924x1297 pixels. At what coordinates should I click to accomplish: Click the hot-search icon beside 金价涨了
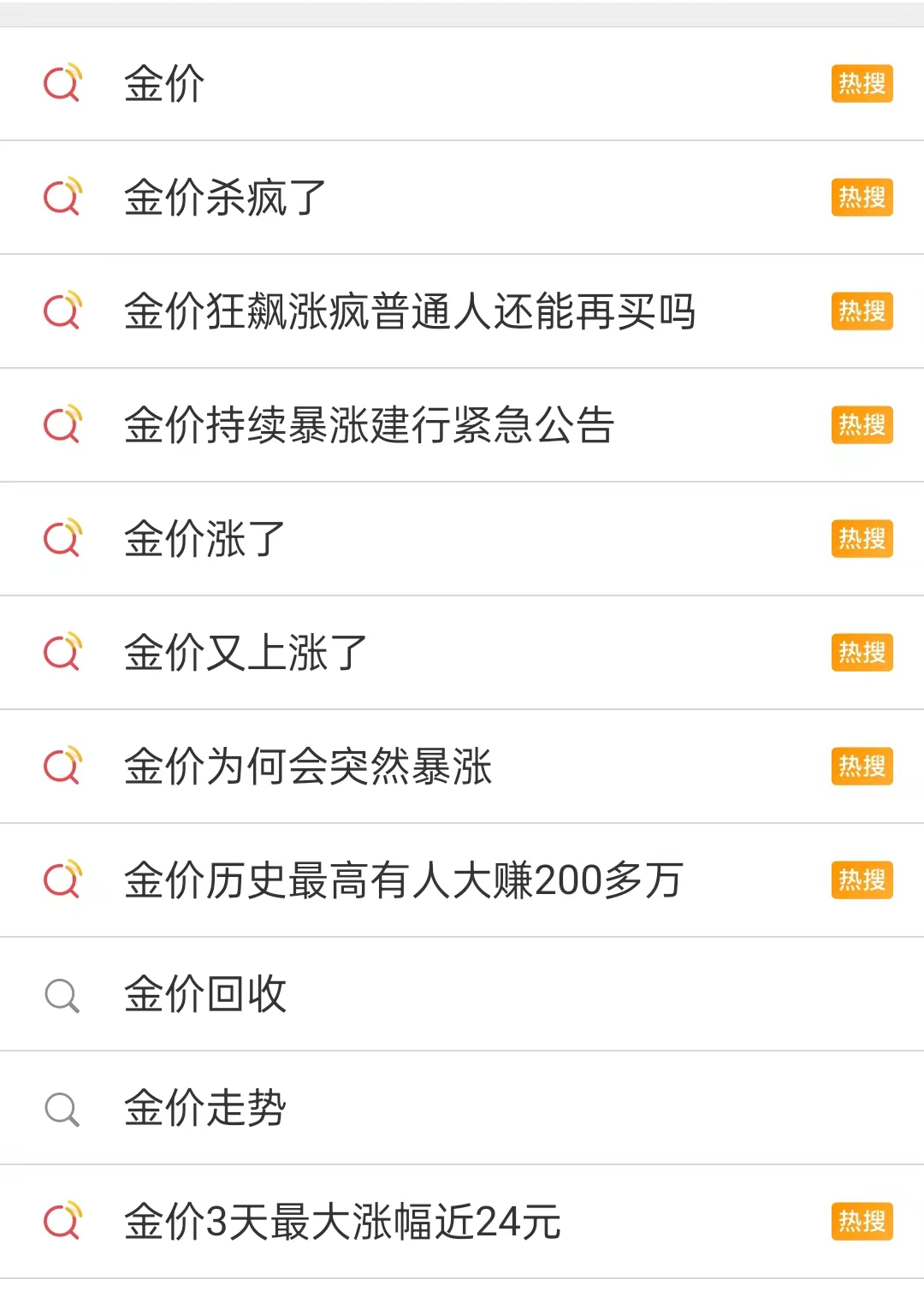(62, 539)
